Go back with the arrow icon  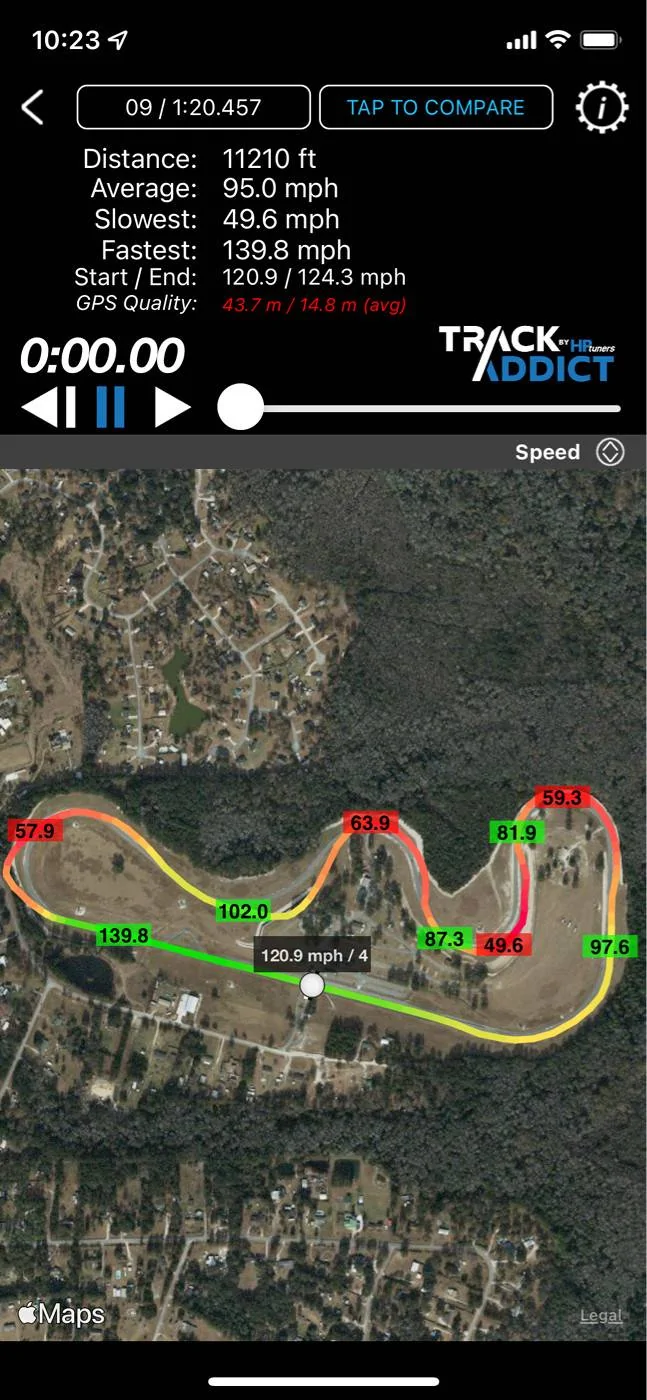pyautogui.click(x=33, y=107)
